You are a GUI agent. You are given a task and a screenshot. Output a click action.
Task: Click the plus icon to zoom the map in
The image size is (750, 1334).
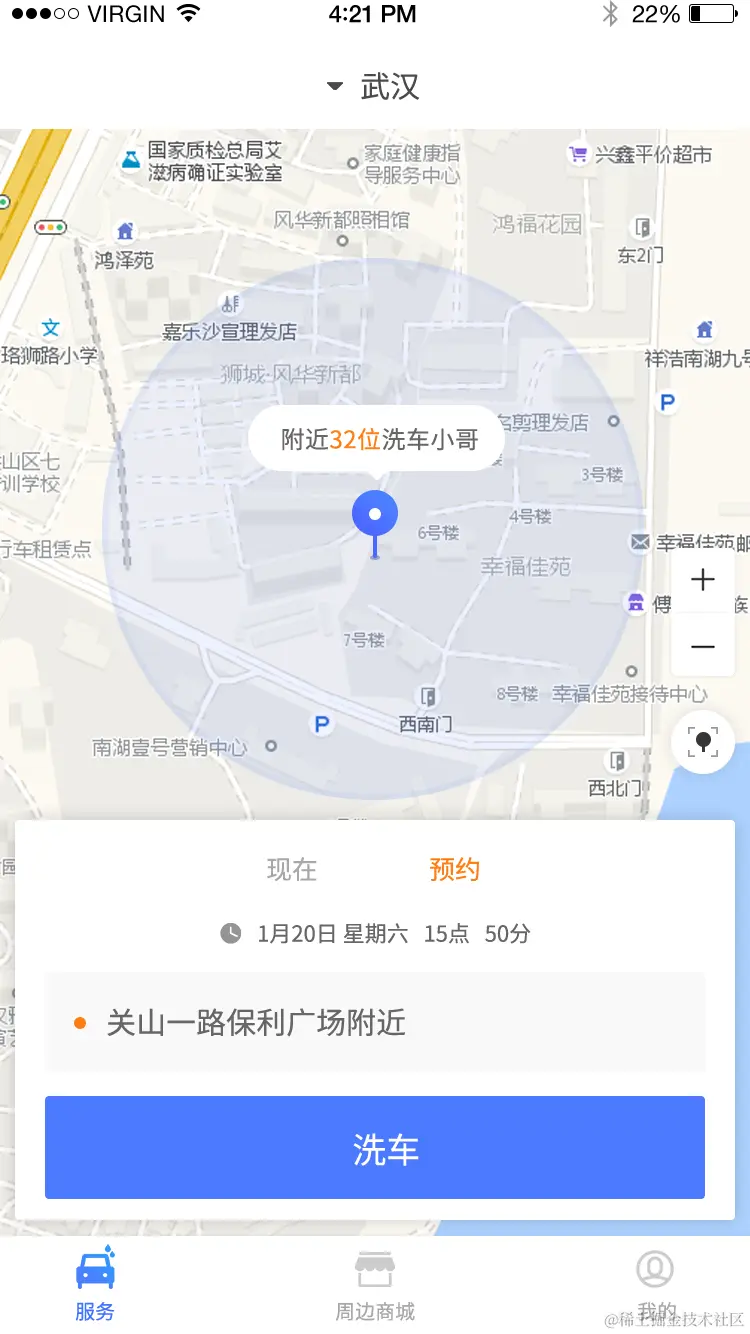702,579
